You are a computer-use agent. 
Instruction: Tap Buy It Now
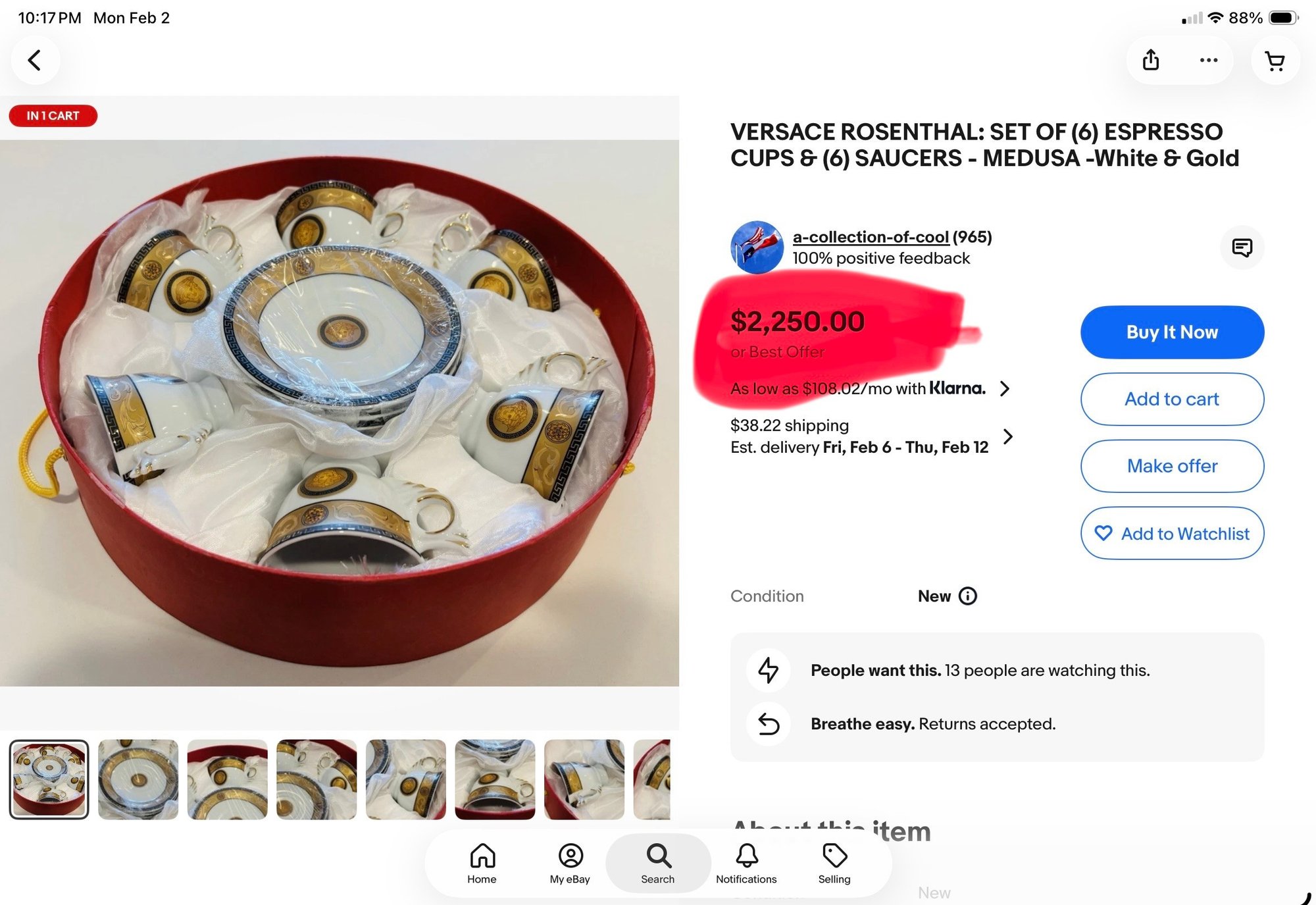click(1172, 332)
